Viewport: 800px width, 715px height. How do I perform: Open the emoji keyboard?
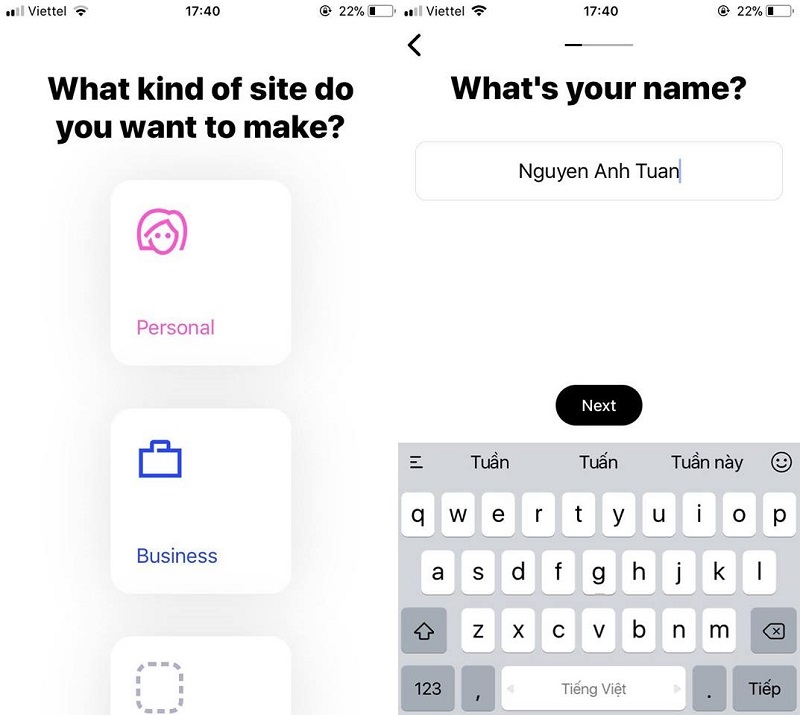(x=781, y=462)
